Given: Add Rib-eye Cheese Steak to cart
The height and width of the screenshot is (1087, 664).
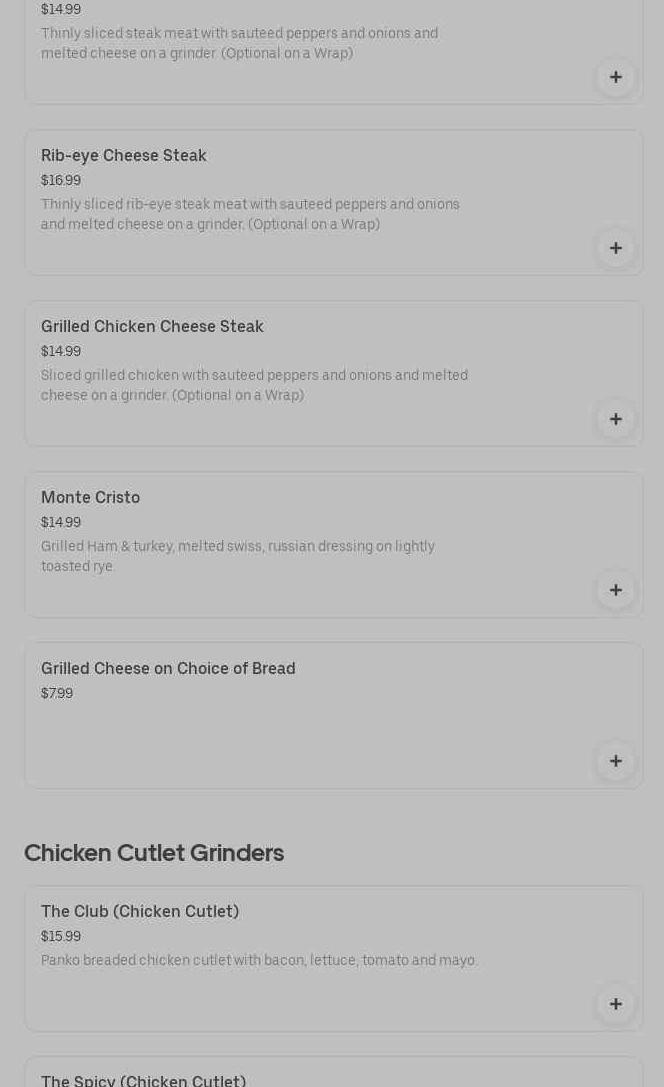Looking at the screenshot, I should (x=616, y=248).
